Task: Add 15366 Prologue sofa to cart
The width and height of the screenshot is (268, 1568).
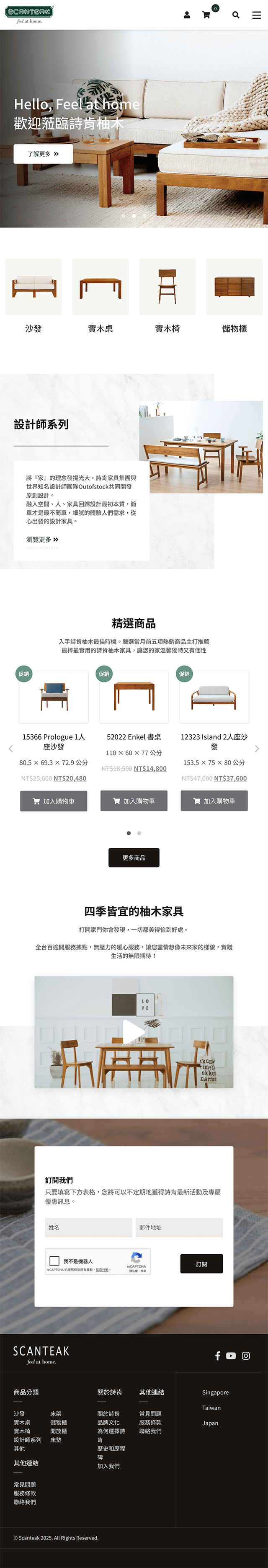Action: (x=54, y=801)
